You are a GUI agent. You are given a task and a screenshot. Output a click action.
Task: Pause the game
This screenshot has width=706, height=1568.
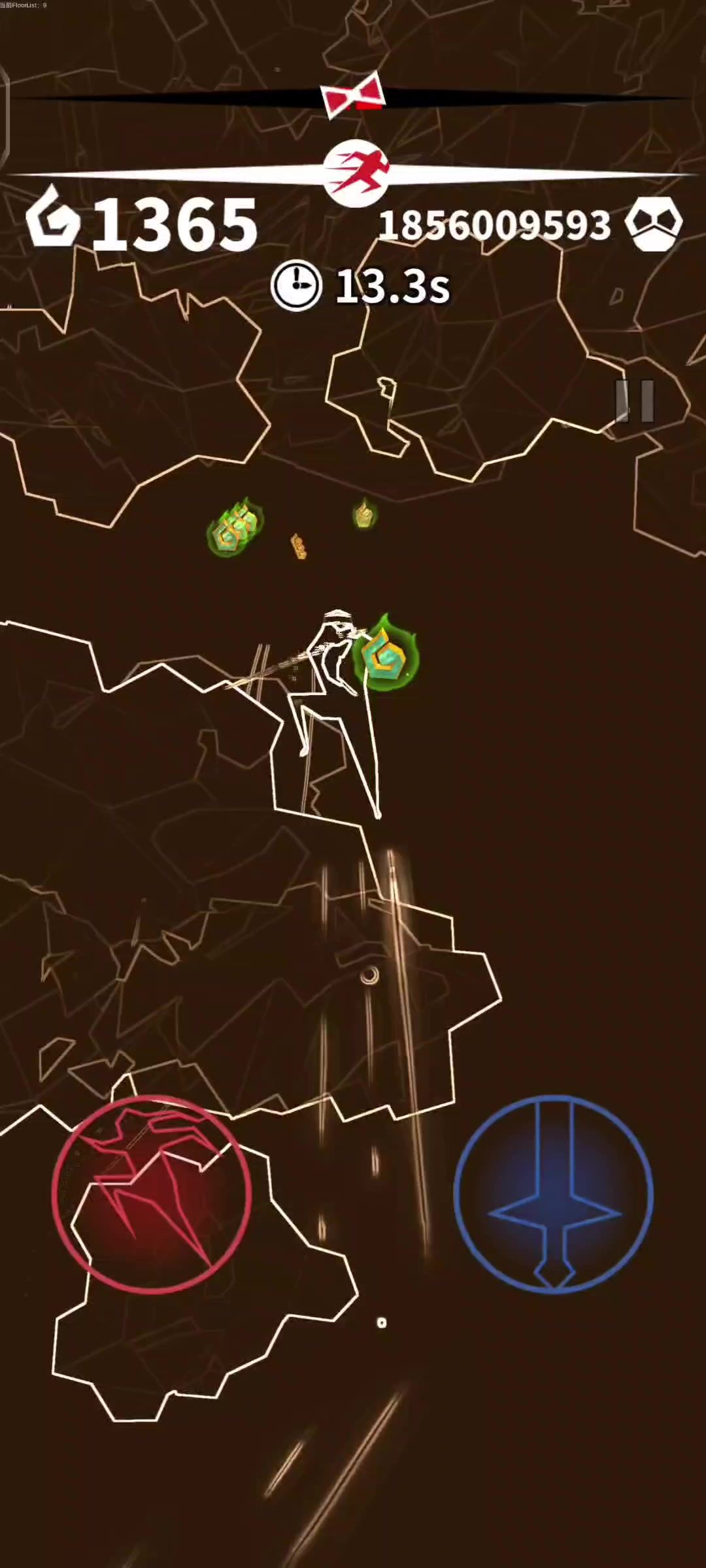[635, 400]
